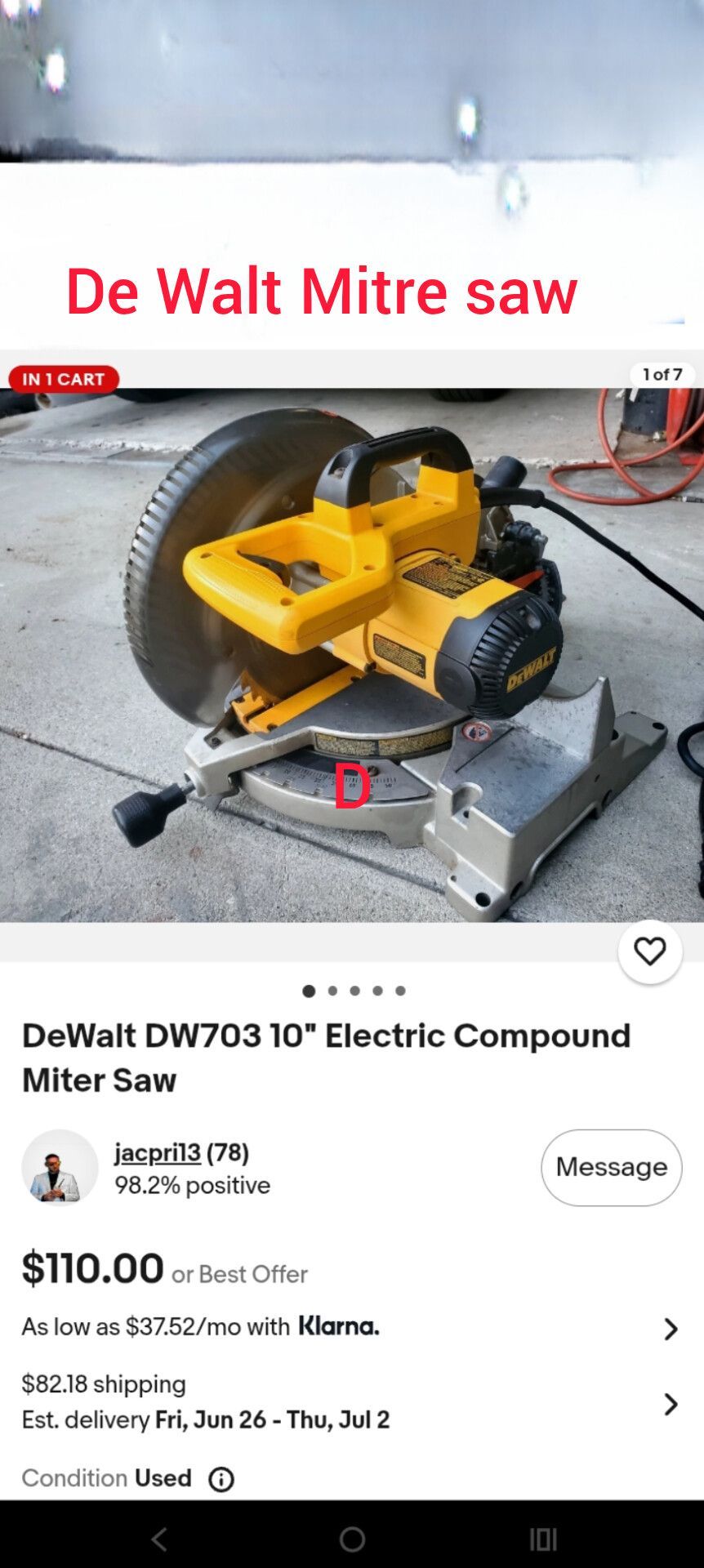Open shipping and delivery details
Viewport: 704px width, 1568px height.
click(x=352, y=1402)
